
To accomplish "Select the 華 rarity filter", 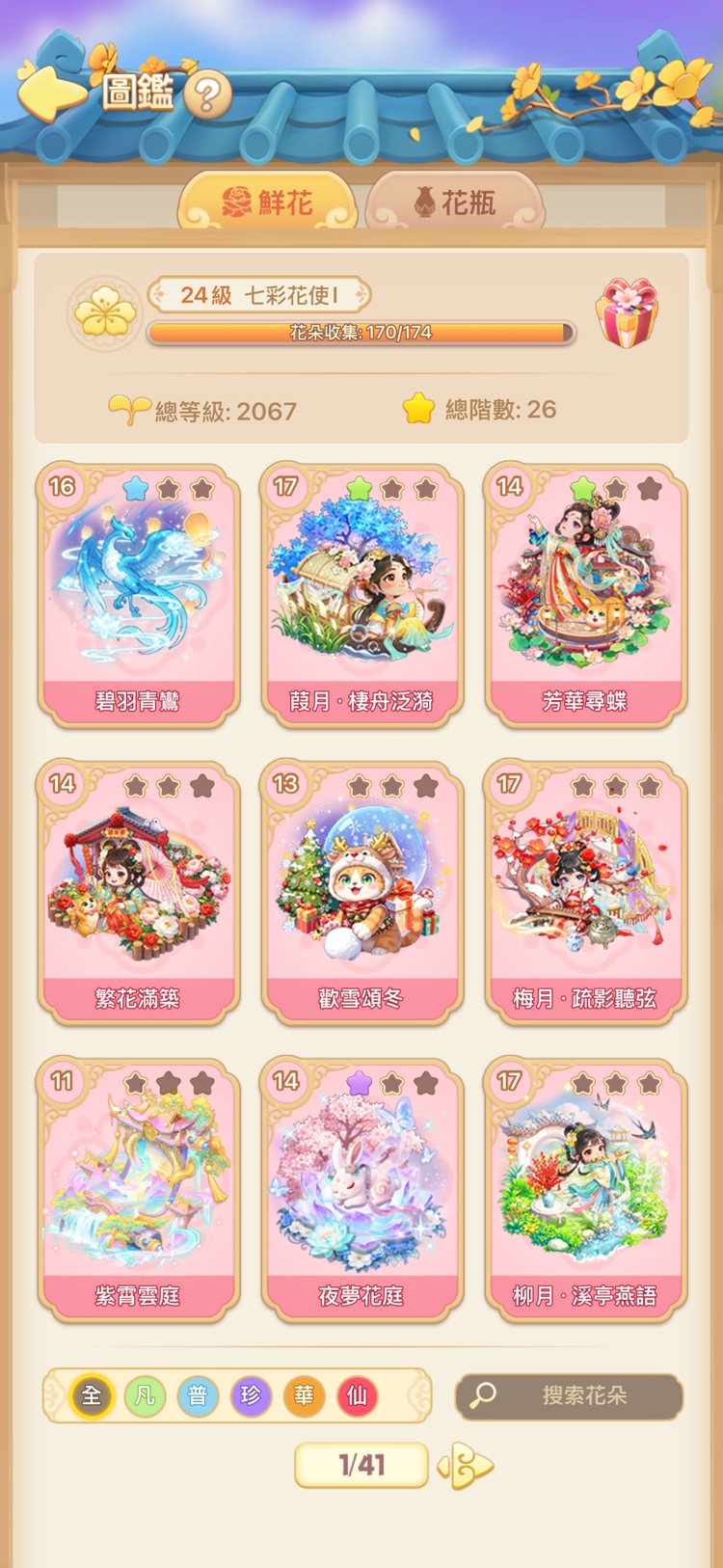I will point(304,1395).
